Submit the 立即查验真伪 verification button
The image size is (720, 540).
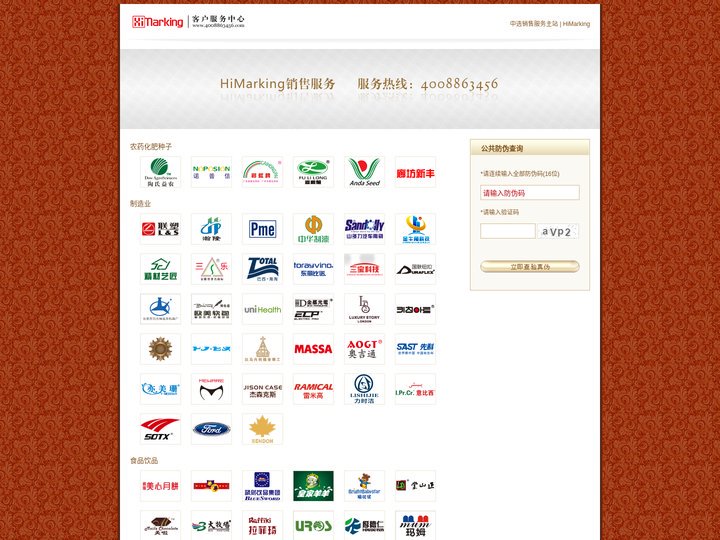529,267
